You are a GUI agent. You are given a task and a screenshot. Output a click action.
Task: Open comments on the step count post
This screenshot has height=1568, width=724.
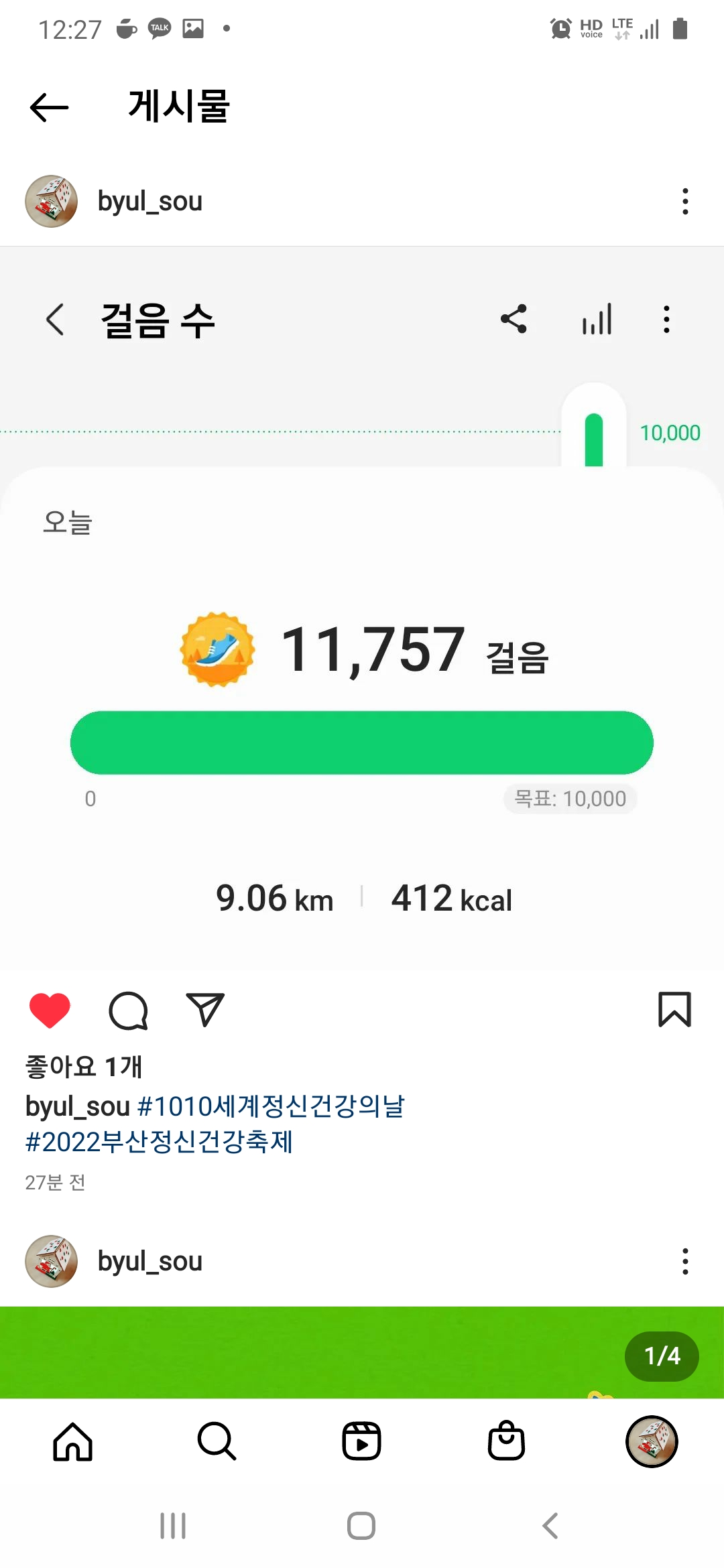point(128,1010)
